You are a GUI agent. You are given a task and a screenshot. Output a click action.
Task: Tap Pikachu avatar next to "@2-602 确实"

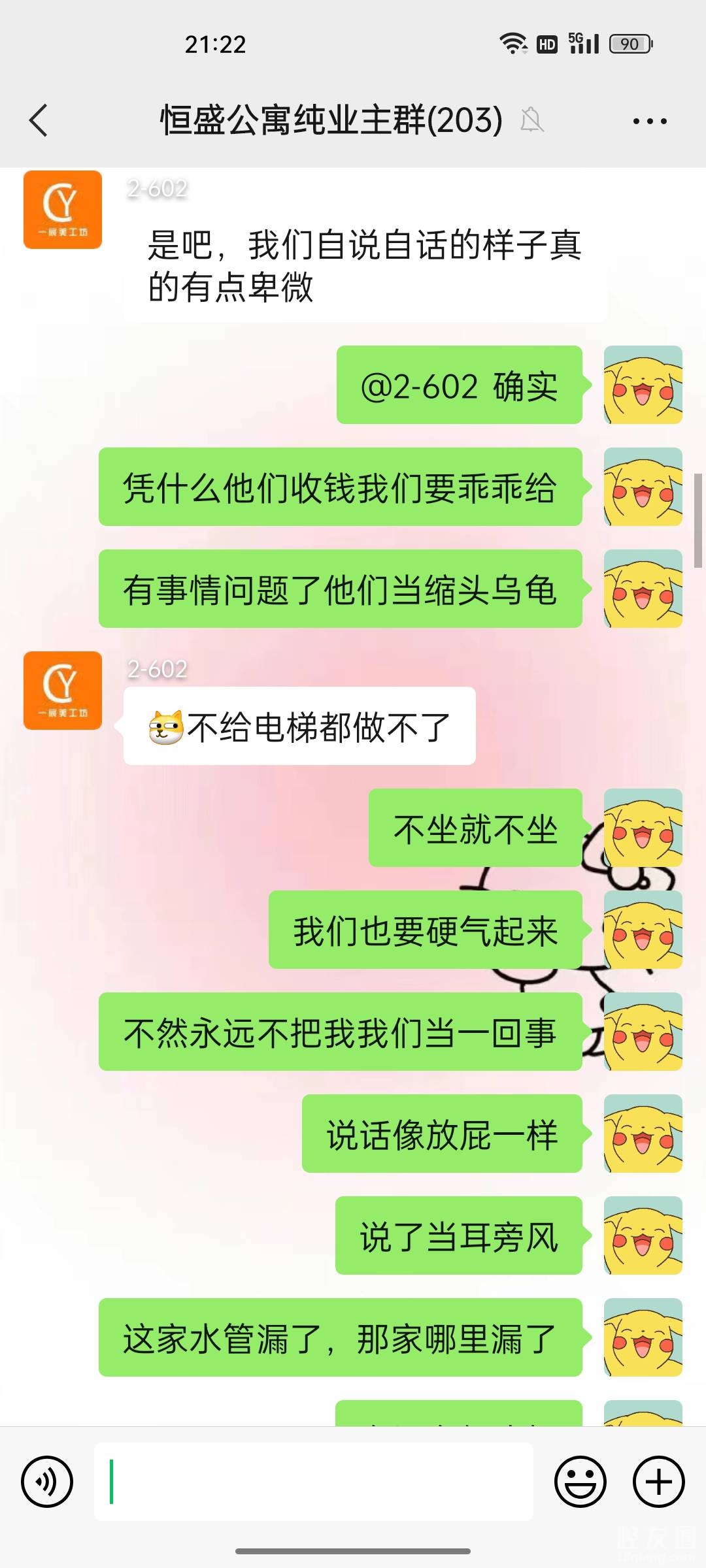tap(643, 385)
